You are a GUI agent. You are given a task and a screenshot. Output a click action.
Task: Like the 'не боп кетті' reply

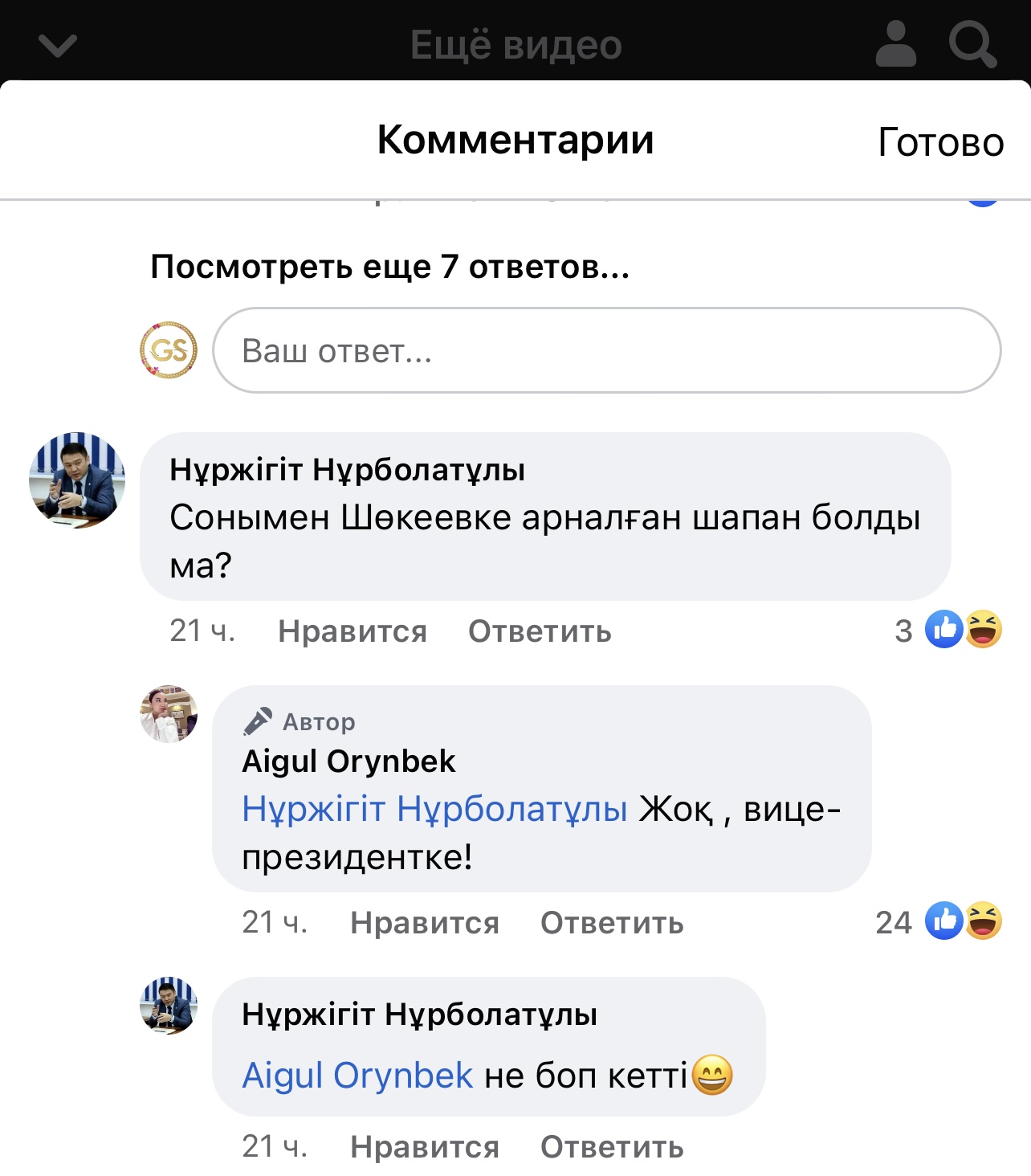tap(424, 1147)
